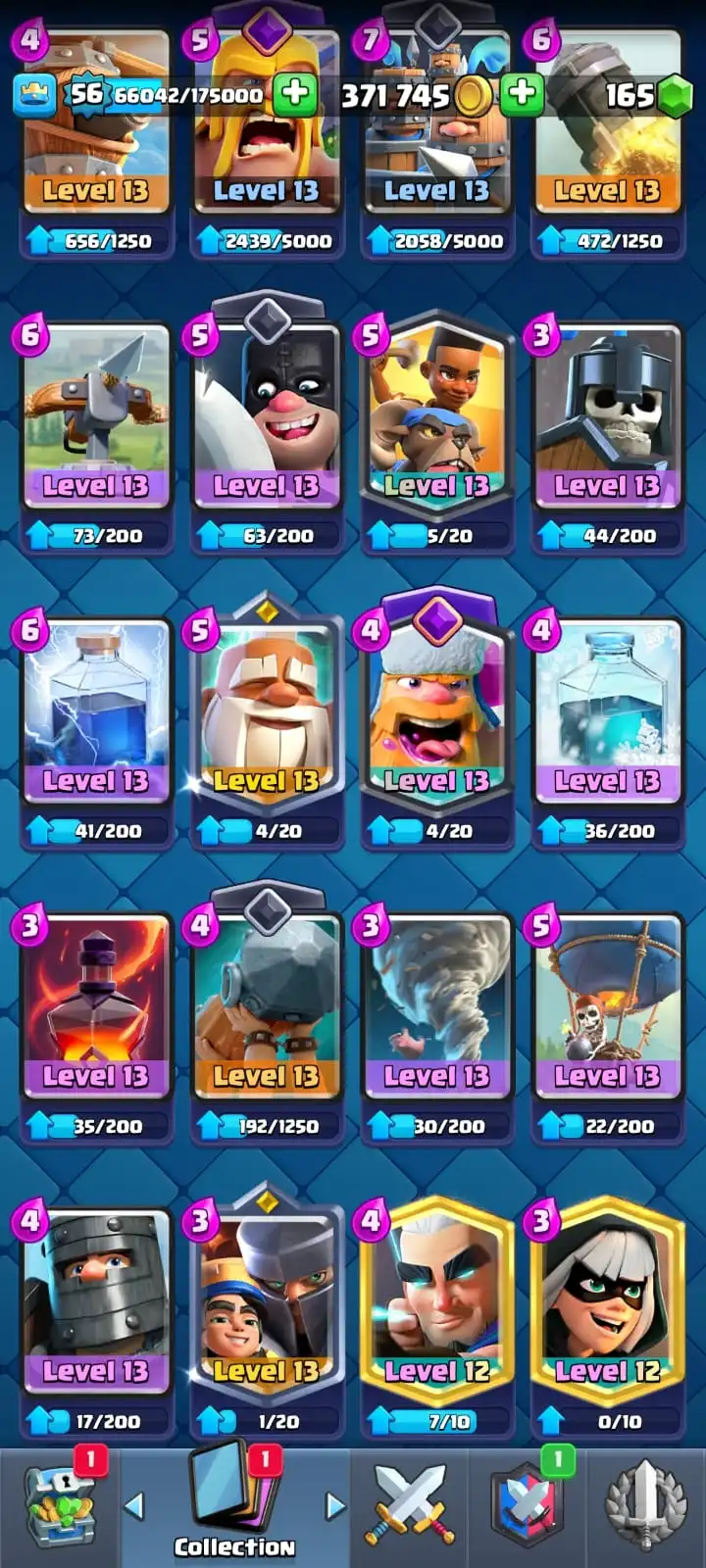
Task: Open the Executioner card
Action: 266,421
